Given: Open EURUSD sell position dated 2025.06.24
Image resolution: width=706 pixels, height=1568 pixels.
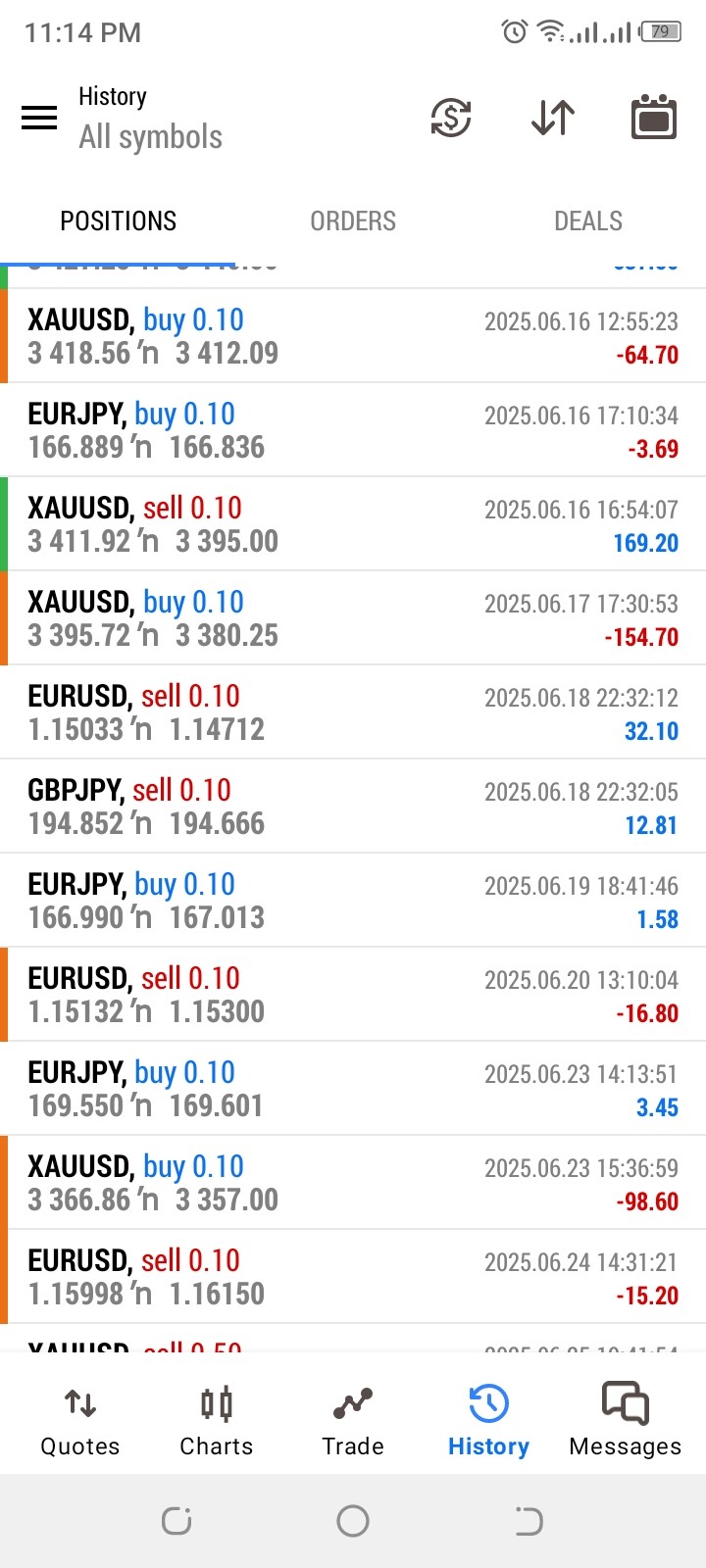Looking at the screenshot, I should (x=353, y=1277).
